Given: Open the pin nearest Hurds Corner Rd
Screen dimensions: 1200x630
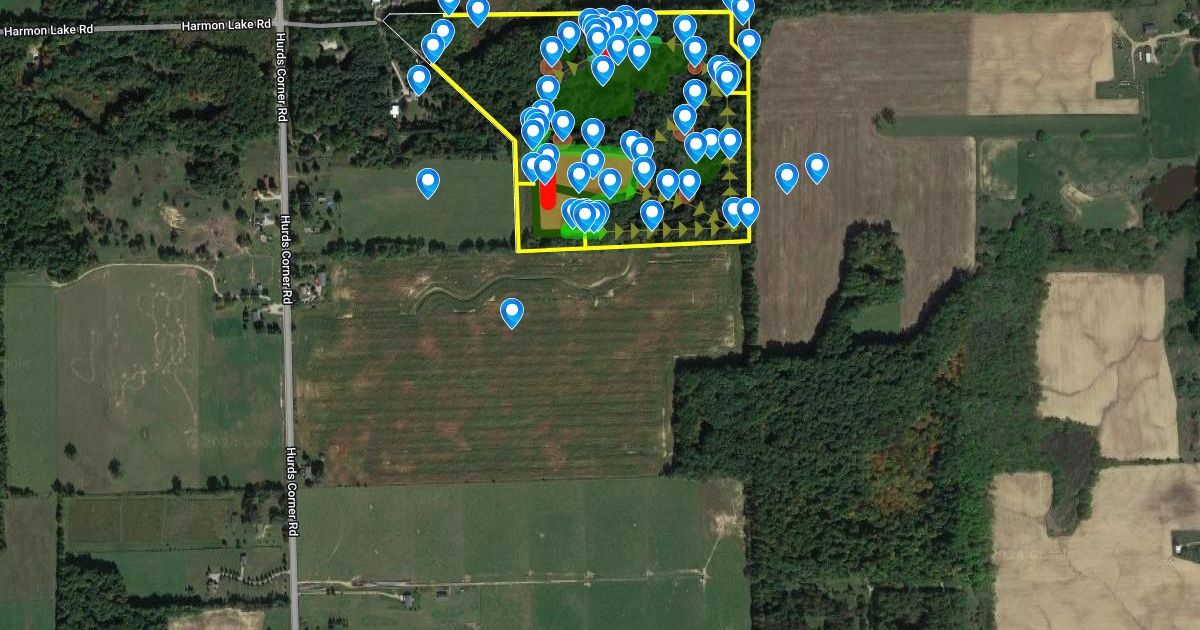Looking at the screenshot, I should coord(420,78).
